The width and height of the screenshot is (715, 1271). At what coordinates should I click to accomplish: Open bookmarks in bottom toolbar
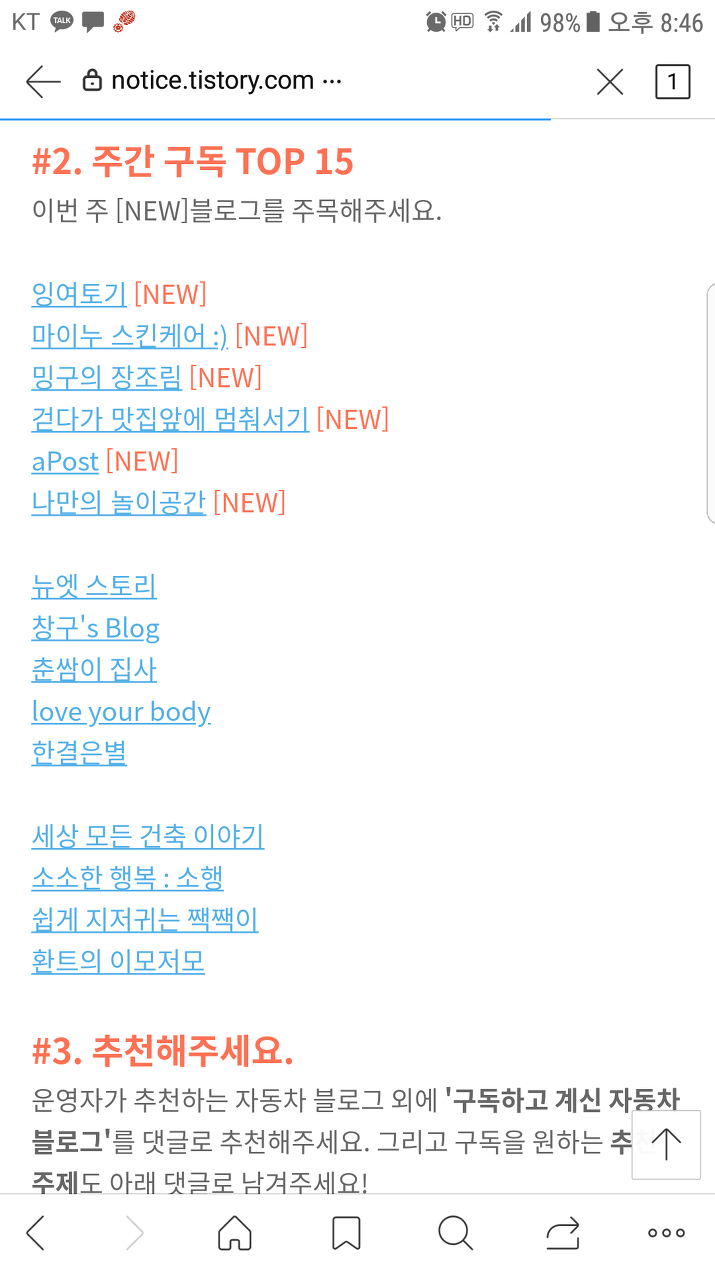pyautogui.click(x=346, y=1233)
